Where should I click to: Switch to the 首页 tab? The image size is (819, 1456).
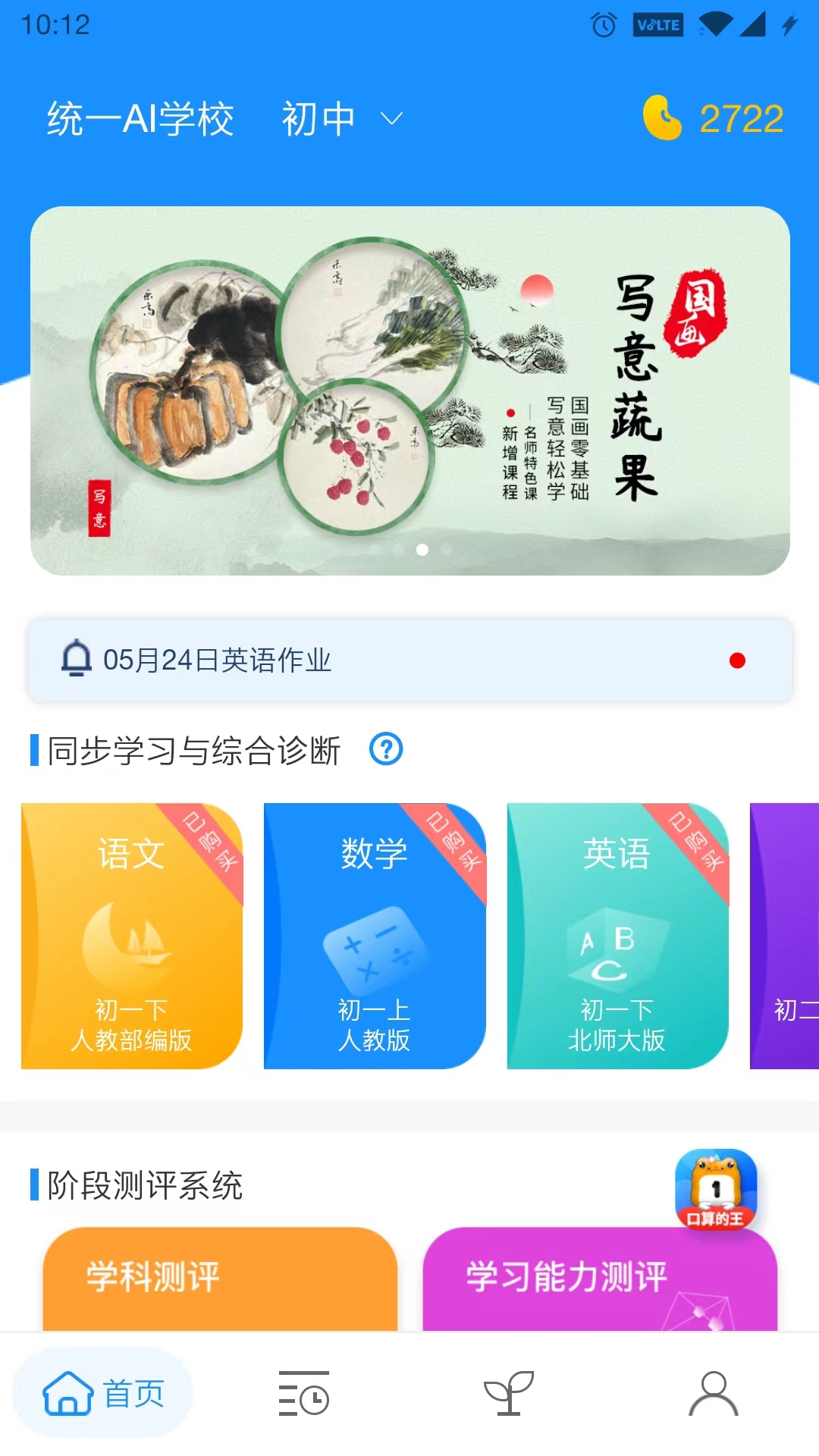pyautogui.click(x=103, y=1393)
